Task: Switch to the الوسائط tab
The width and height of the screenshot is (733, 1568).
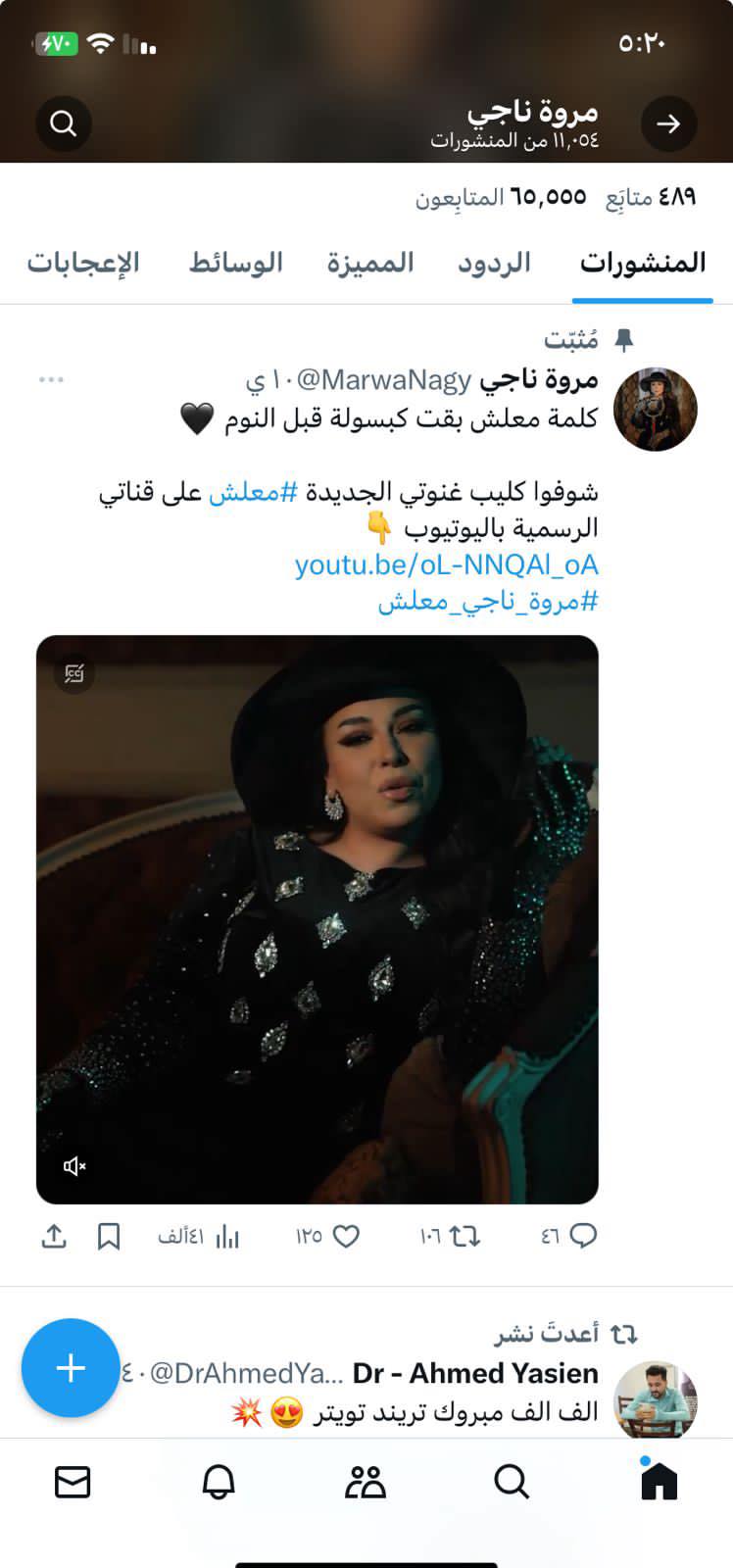Action: pos(236,263)
